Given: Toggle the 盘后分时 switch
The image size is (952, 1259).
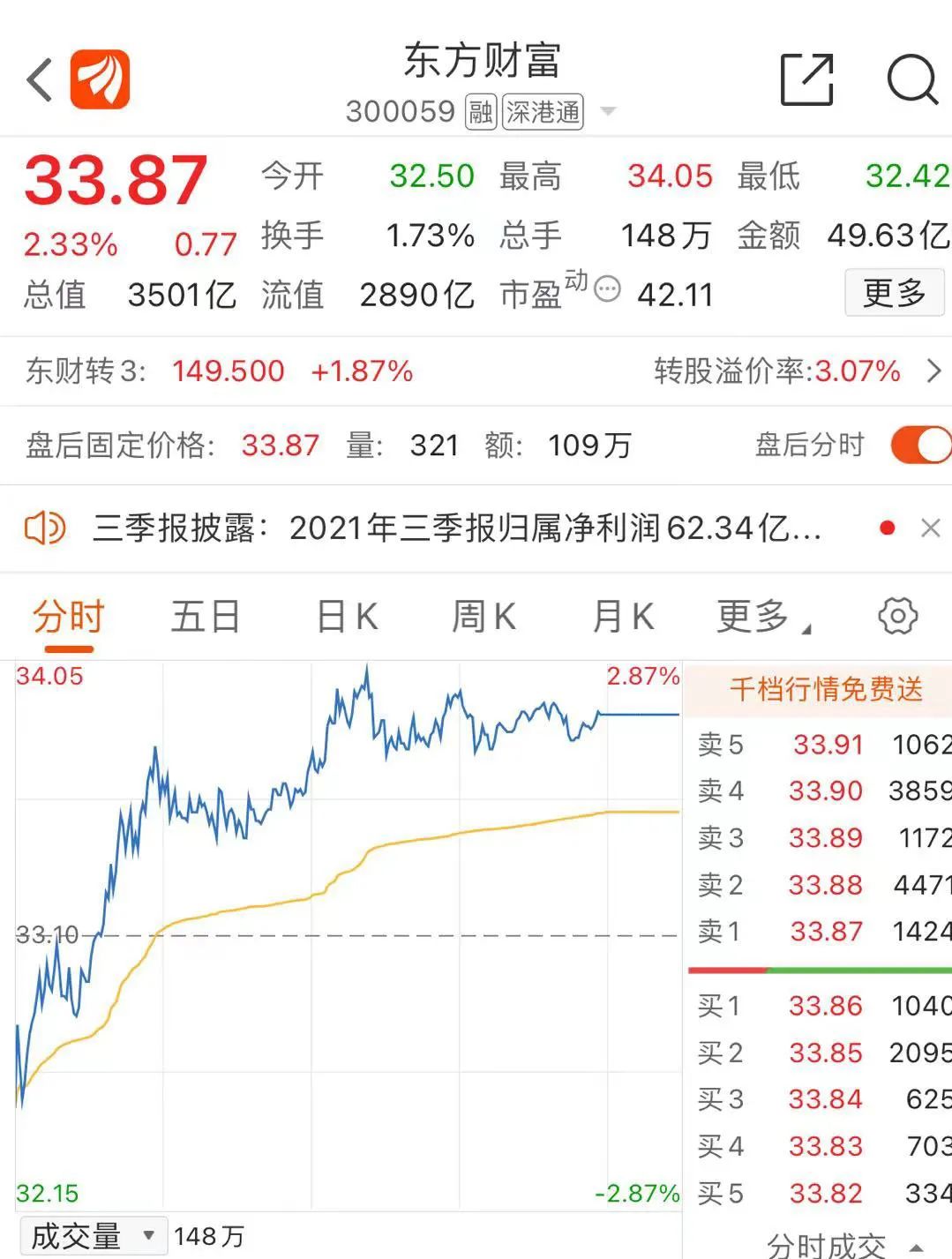Looking at the screenshot, I should click(920, 445).
